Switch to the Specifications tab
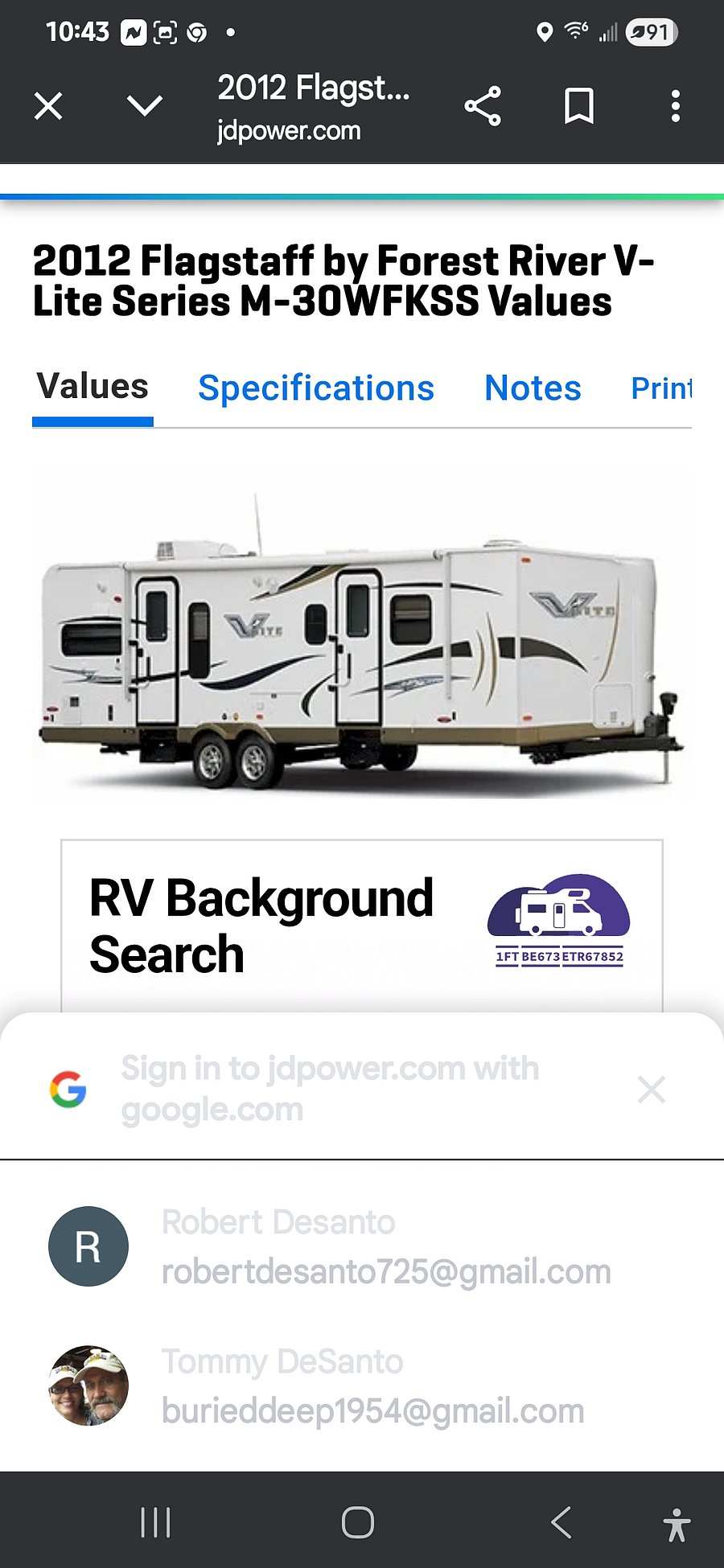The height and width of the screenshot is (1568, 724). tap(316, 388)
